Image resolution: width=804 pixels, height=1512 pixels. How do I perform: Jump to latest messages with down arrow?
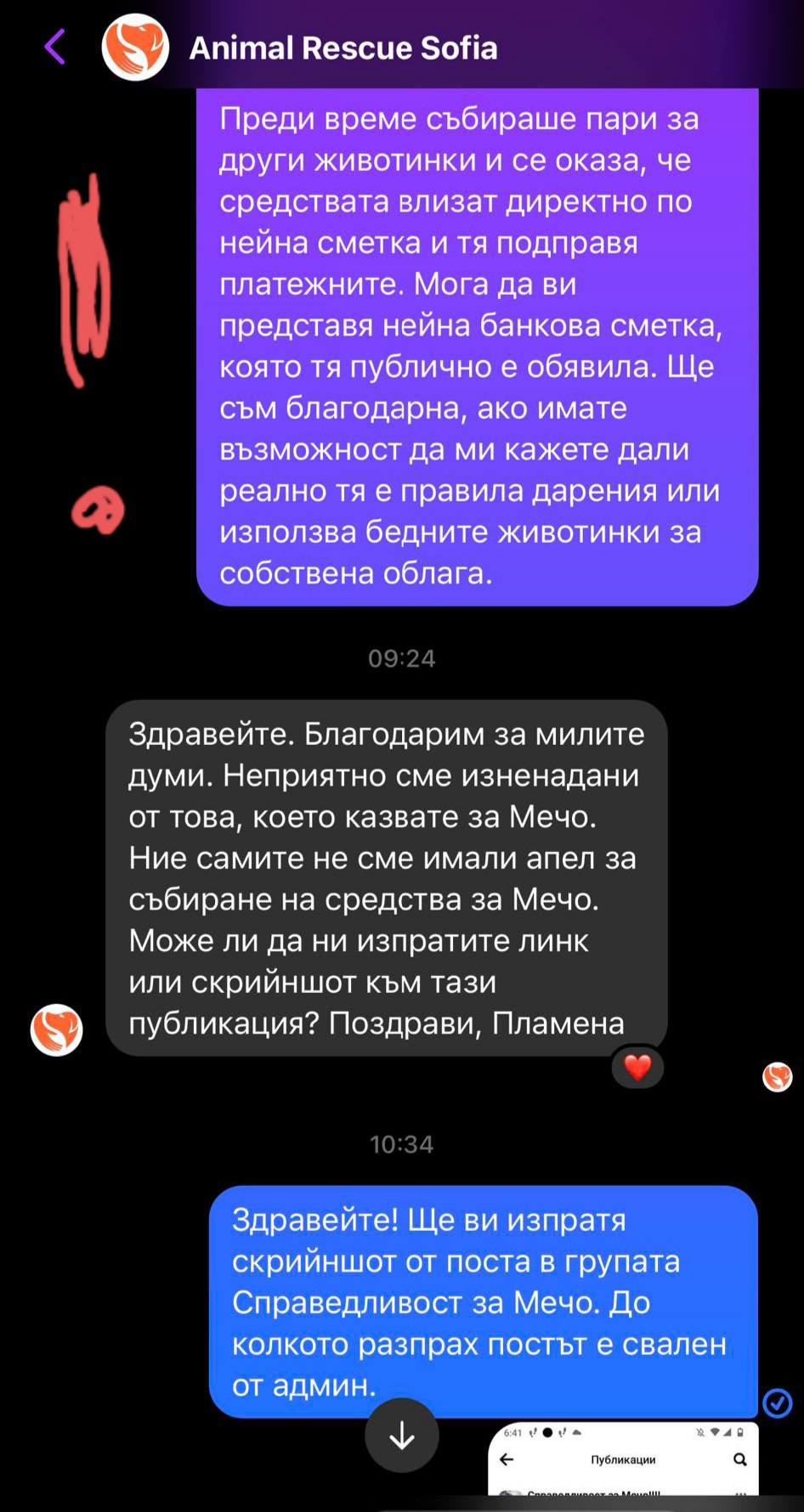pyautogui.click(x=401, y=1435)
